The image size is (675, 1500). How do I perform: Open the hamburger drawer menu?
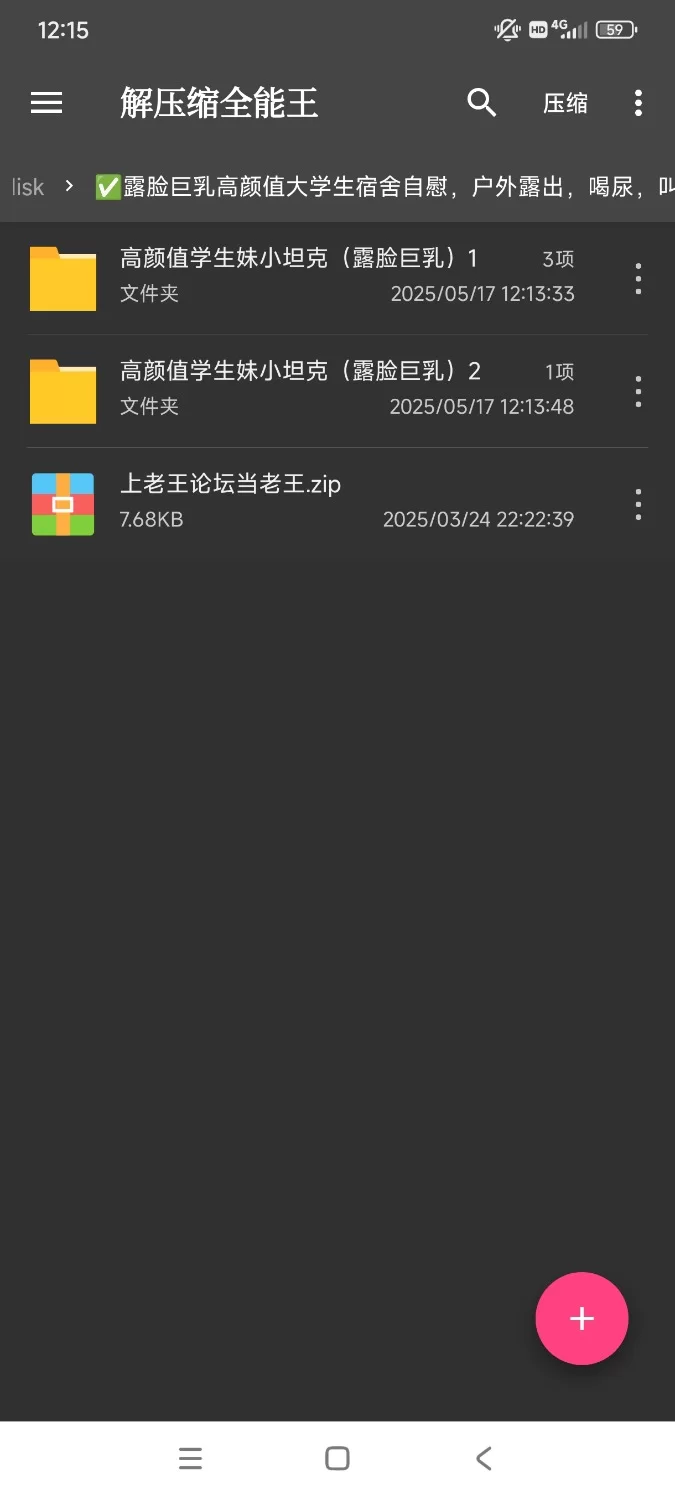tap(47, 103)
